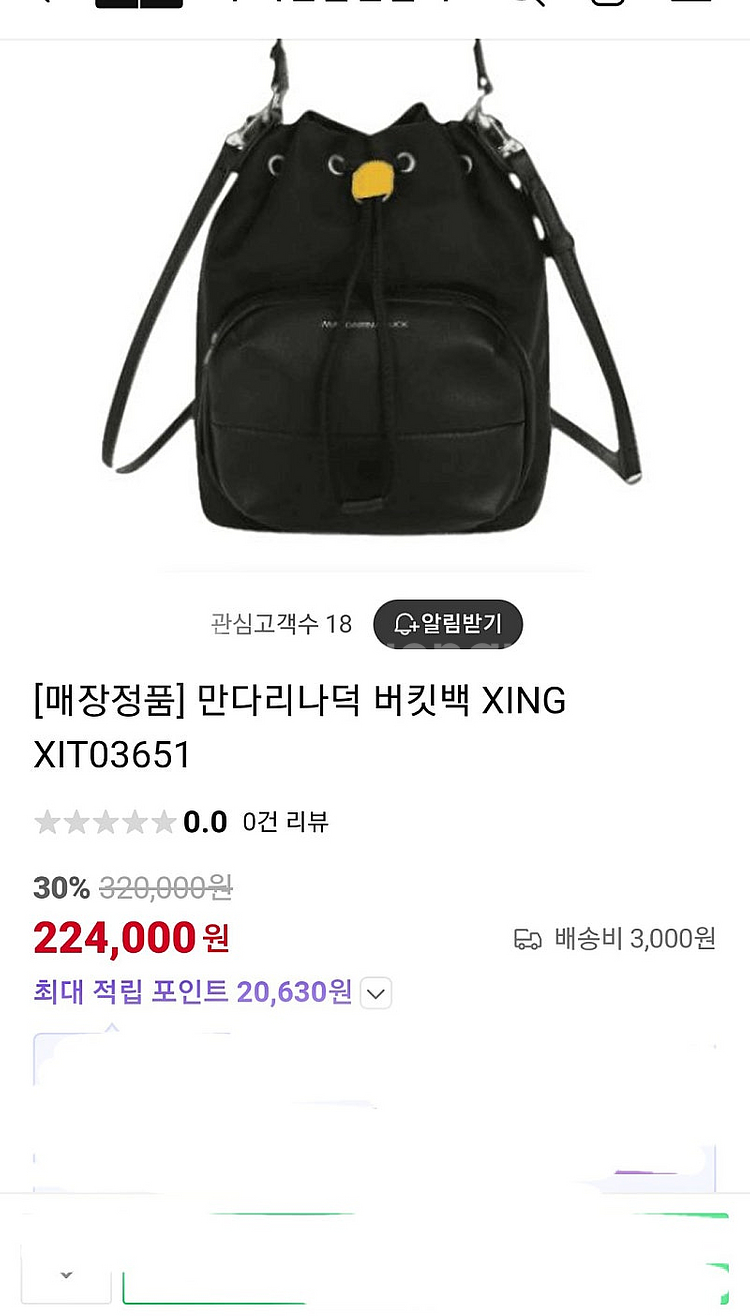750x1316 pixels.
Task: Tap the 알림받기 notification button
Action: point(448,624)
